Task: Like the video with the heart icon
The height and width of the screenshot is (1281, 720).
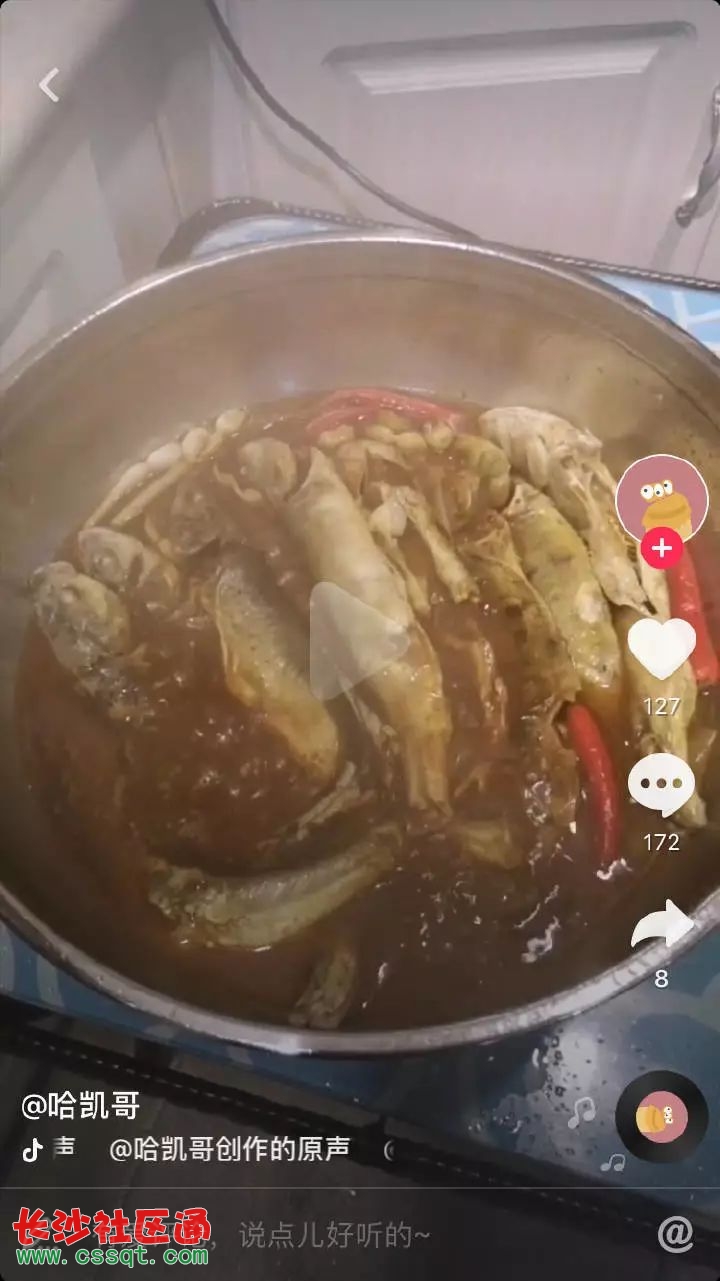Action: [661, 648]
